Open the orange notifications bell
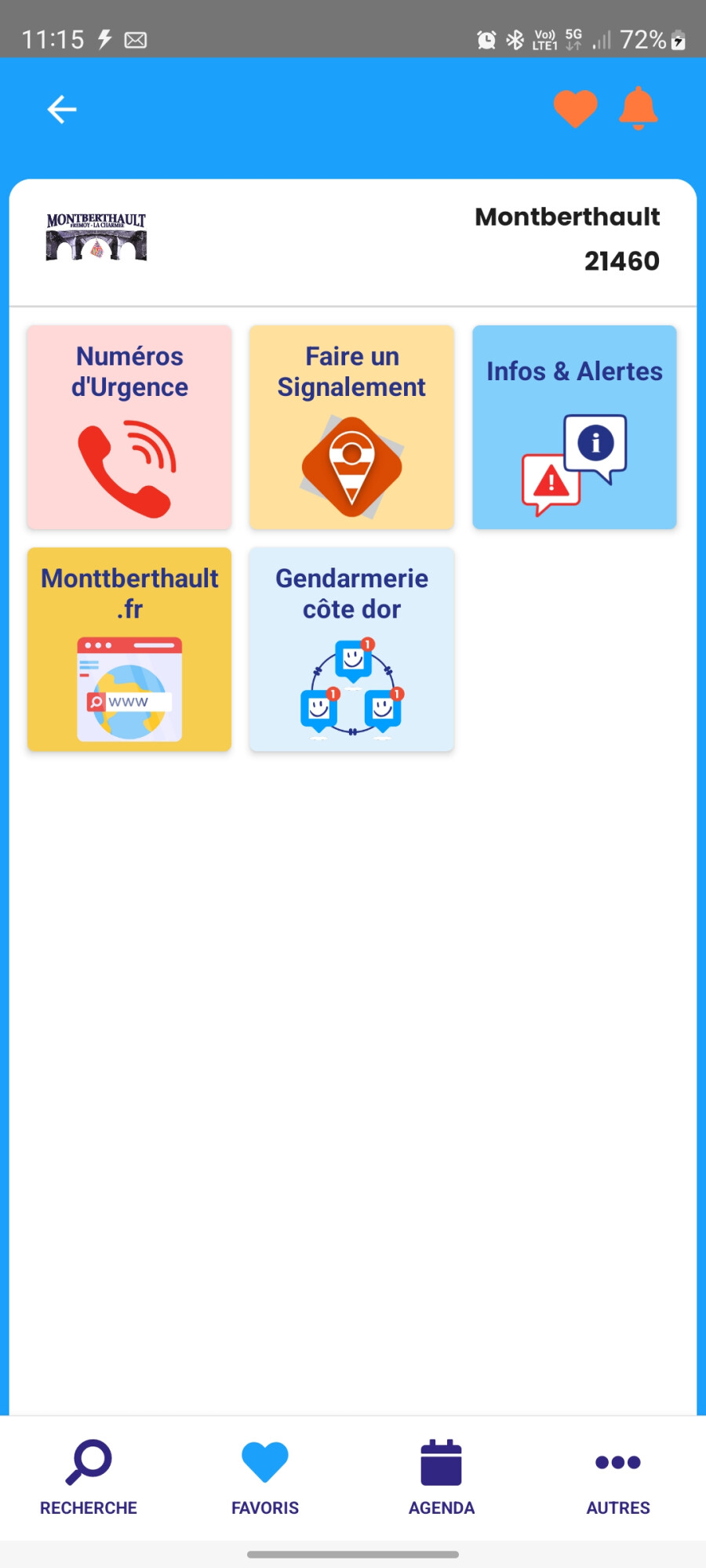The image size is (706, 1568). 638,108
